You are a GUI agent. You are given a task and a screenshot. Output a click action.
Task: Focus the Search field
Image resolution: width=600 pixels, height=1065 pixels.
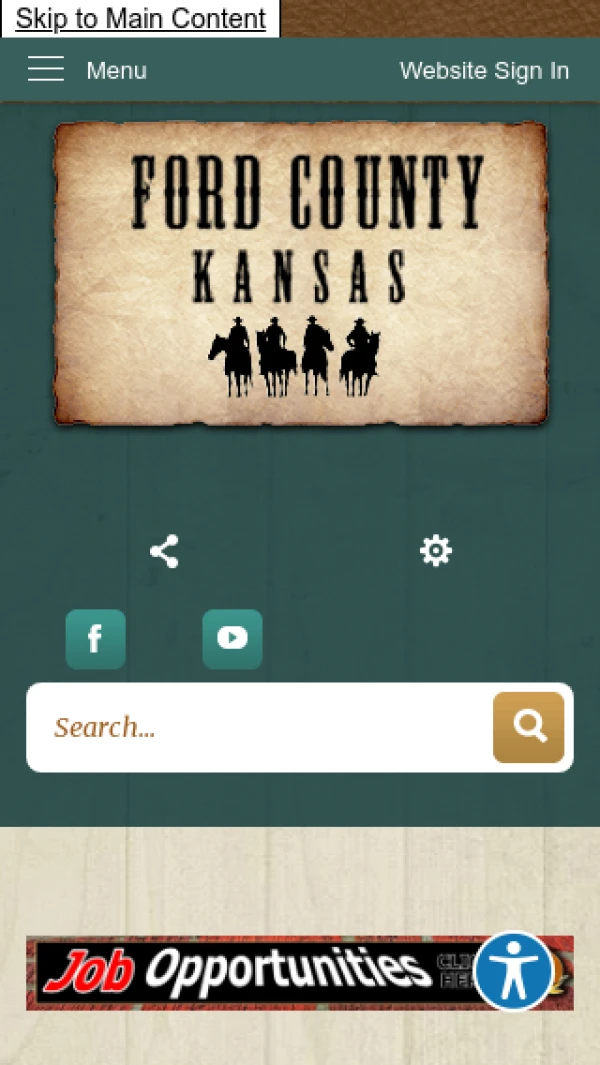pyautogui.click(x=260, y=727)
